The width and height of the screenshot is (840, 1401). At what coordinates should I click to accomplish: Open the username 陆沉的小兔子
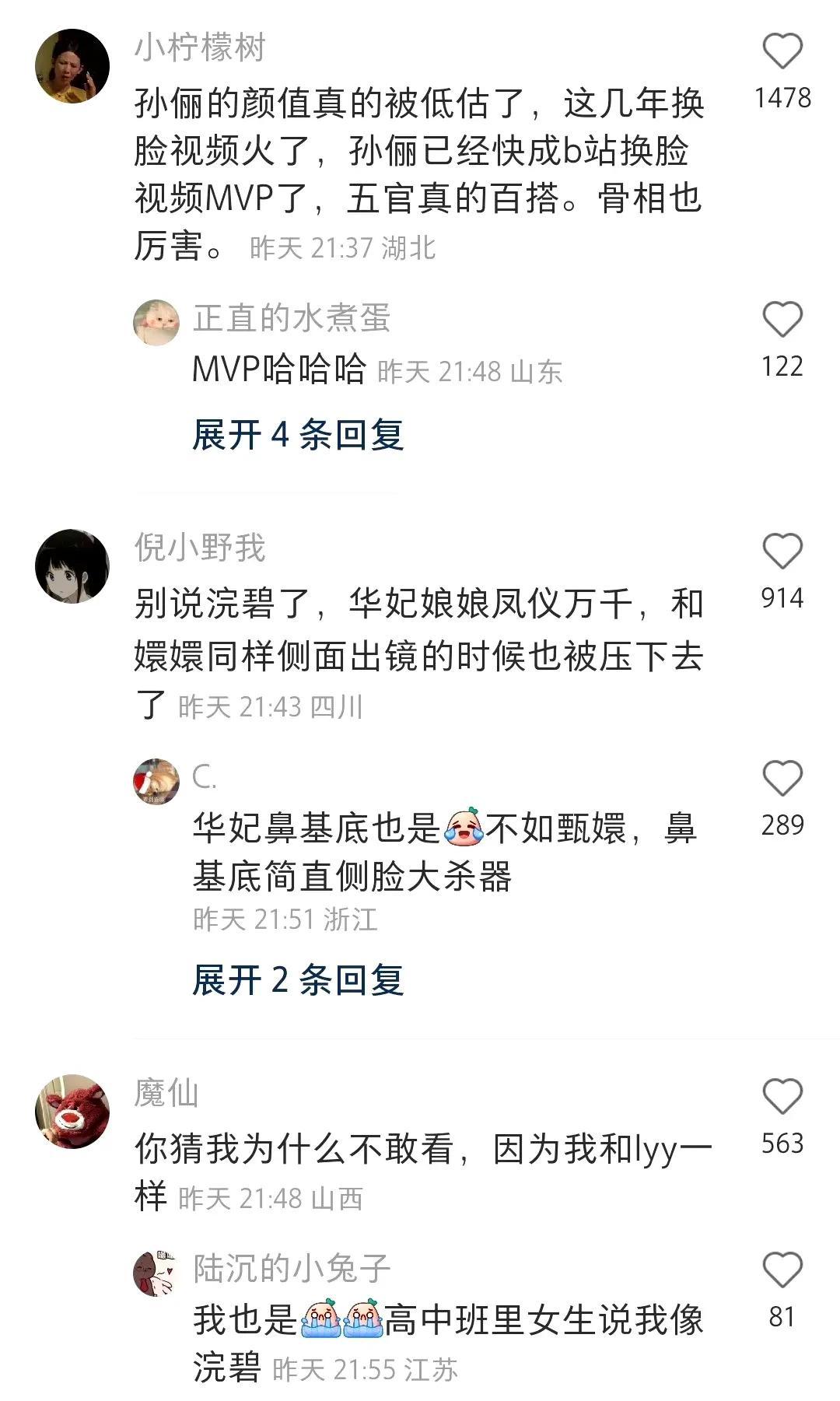pos(292,1269)
